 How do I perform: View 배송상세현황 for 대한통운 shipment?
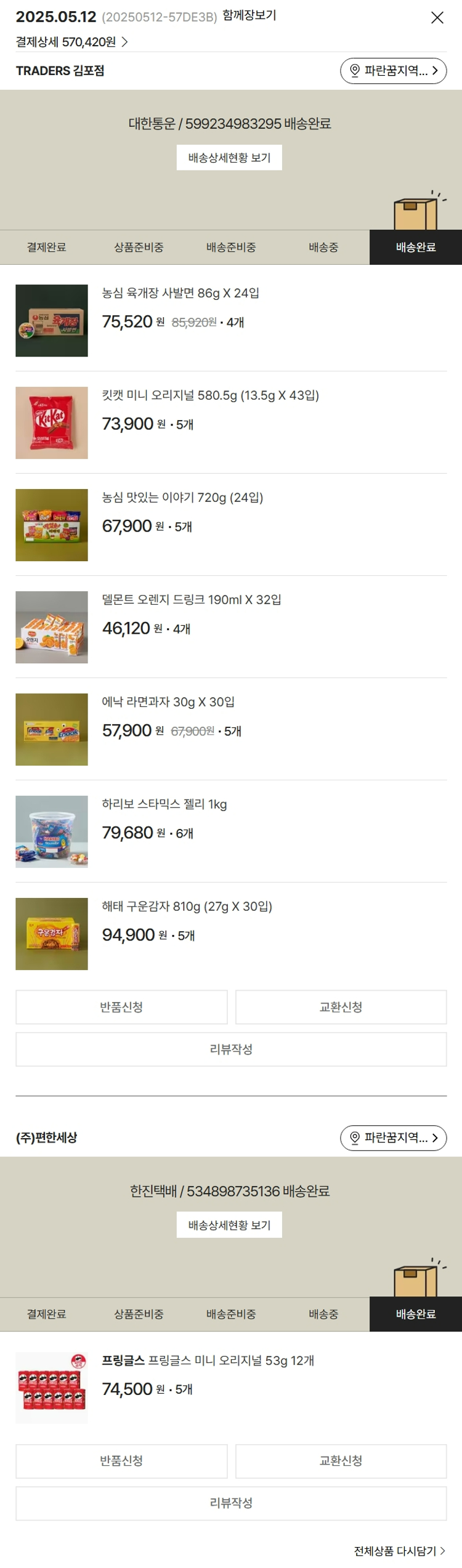[x=229, y=158]
